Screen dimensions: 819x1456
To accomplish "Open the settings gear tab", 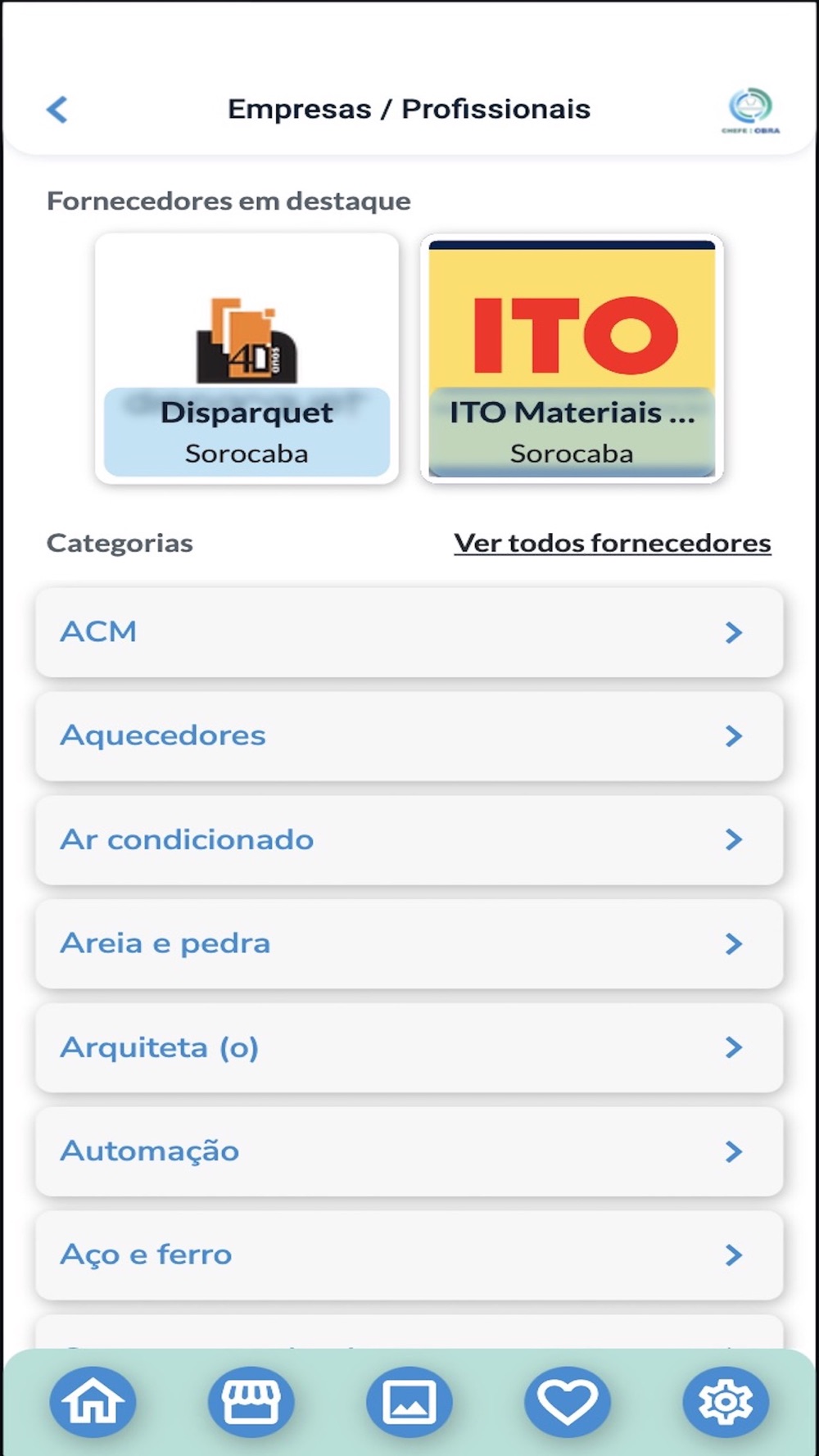I will (725, 1402).
